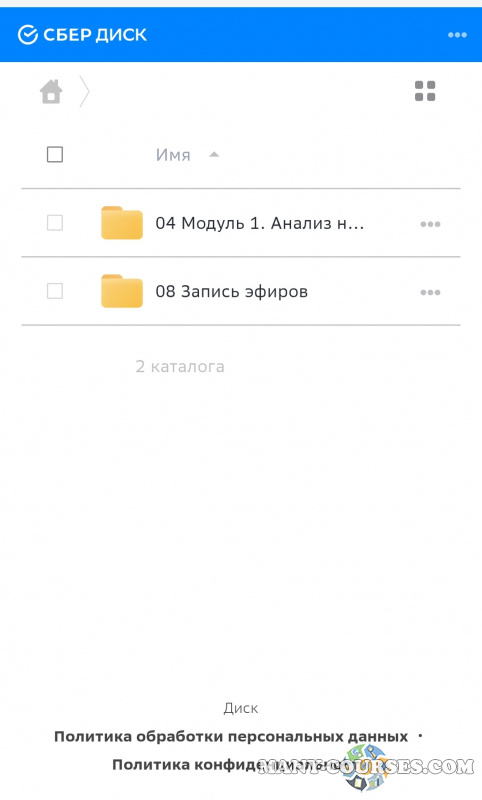This screenshot has width=482, height=800.
Task: Tick the select-all checkbox
Action: pos(55,155)
